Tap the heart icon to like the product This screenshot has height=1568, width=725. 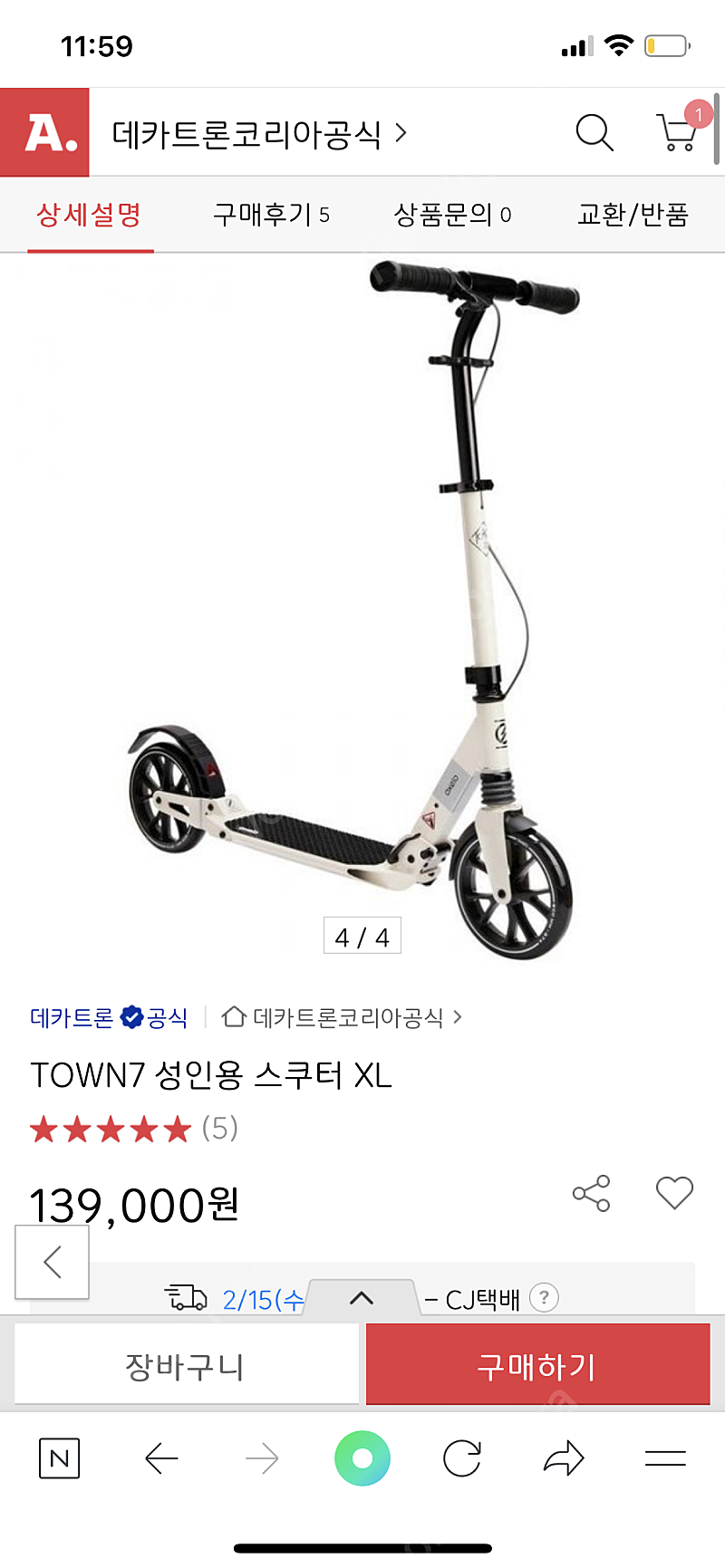tap(674, 1194)
